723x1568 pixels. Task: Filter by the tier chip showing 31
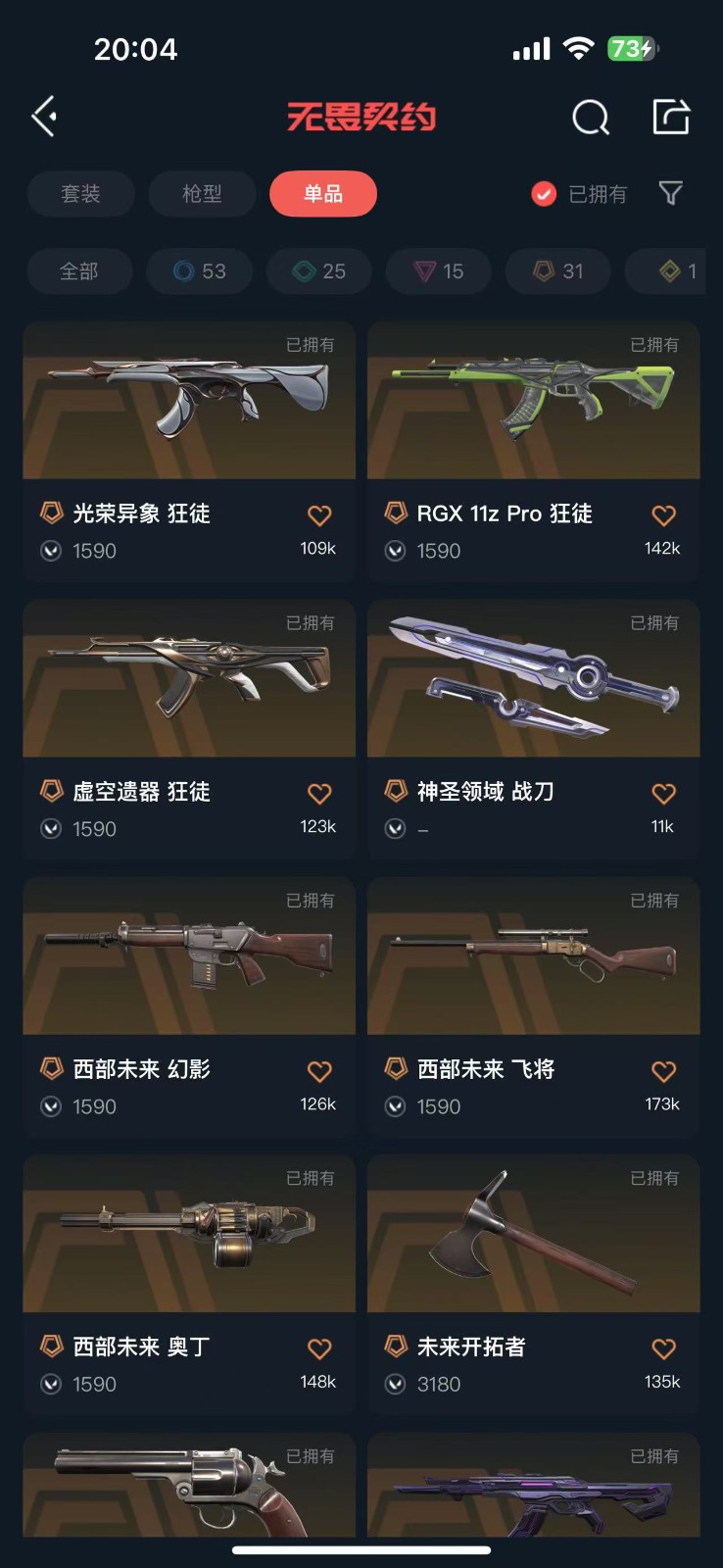(558, 271)
